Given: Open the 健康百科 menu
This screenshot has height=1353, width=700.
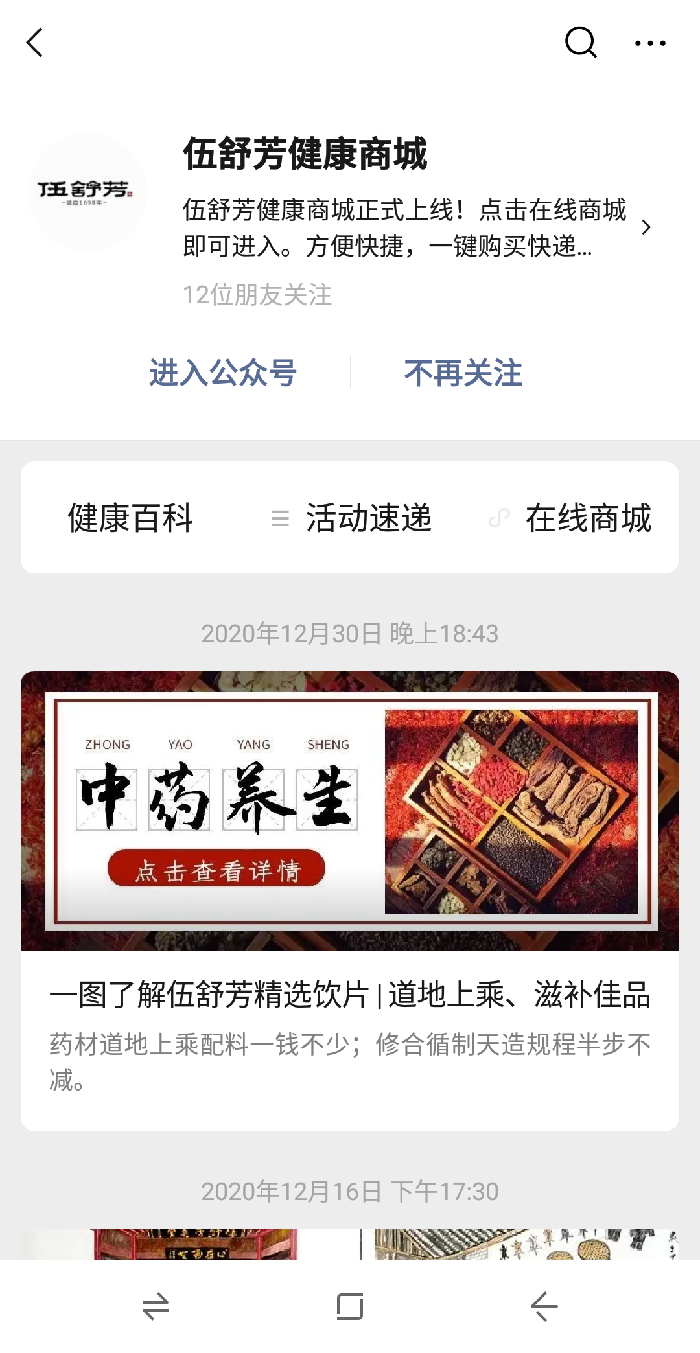Looking at the screenshot, I should 130,518.
